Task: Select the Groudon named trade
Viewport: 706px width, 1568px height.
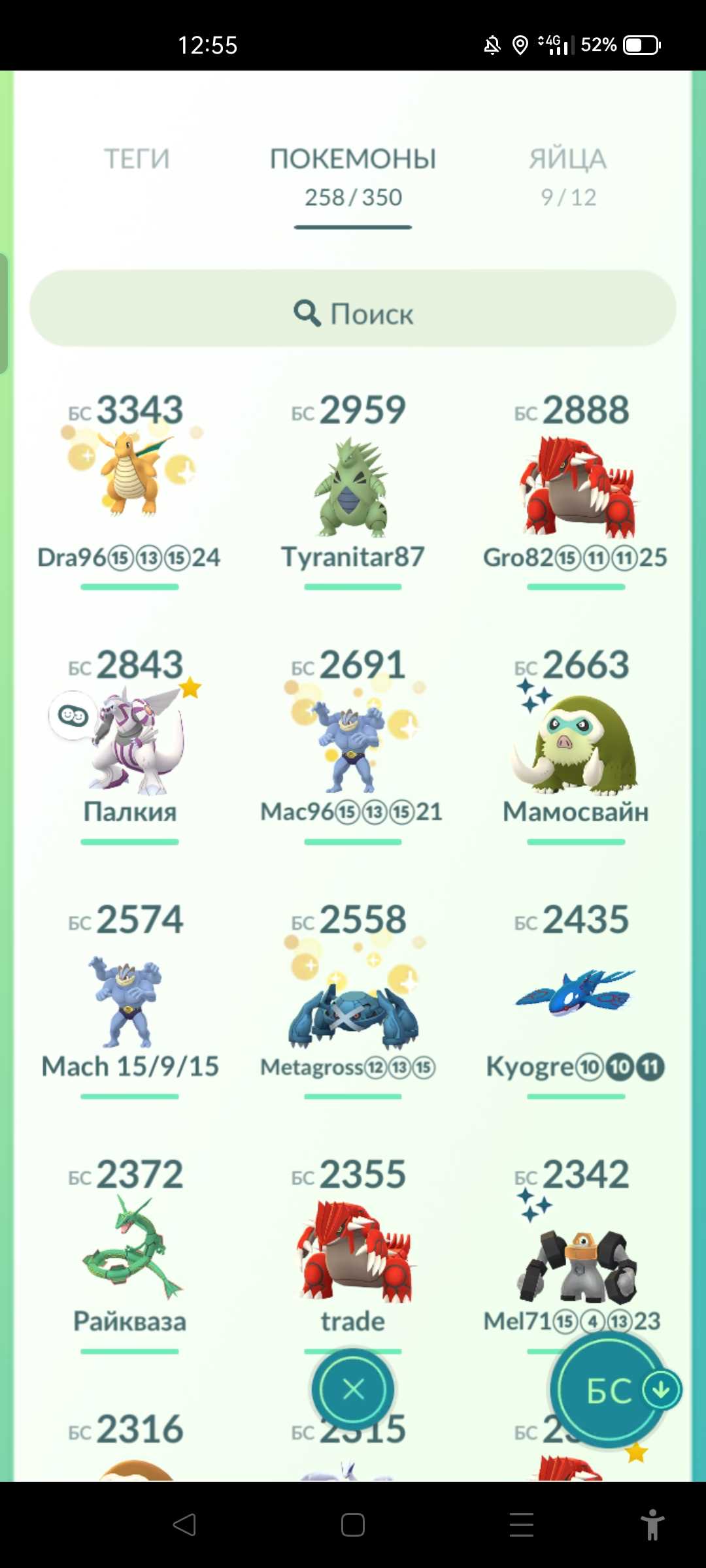Action: 353,1251
